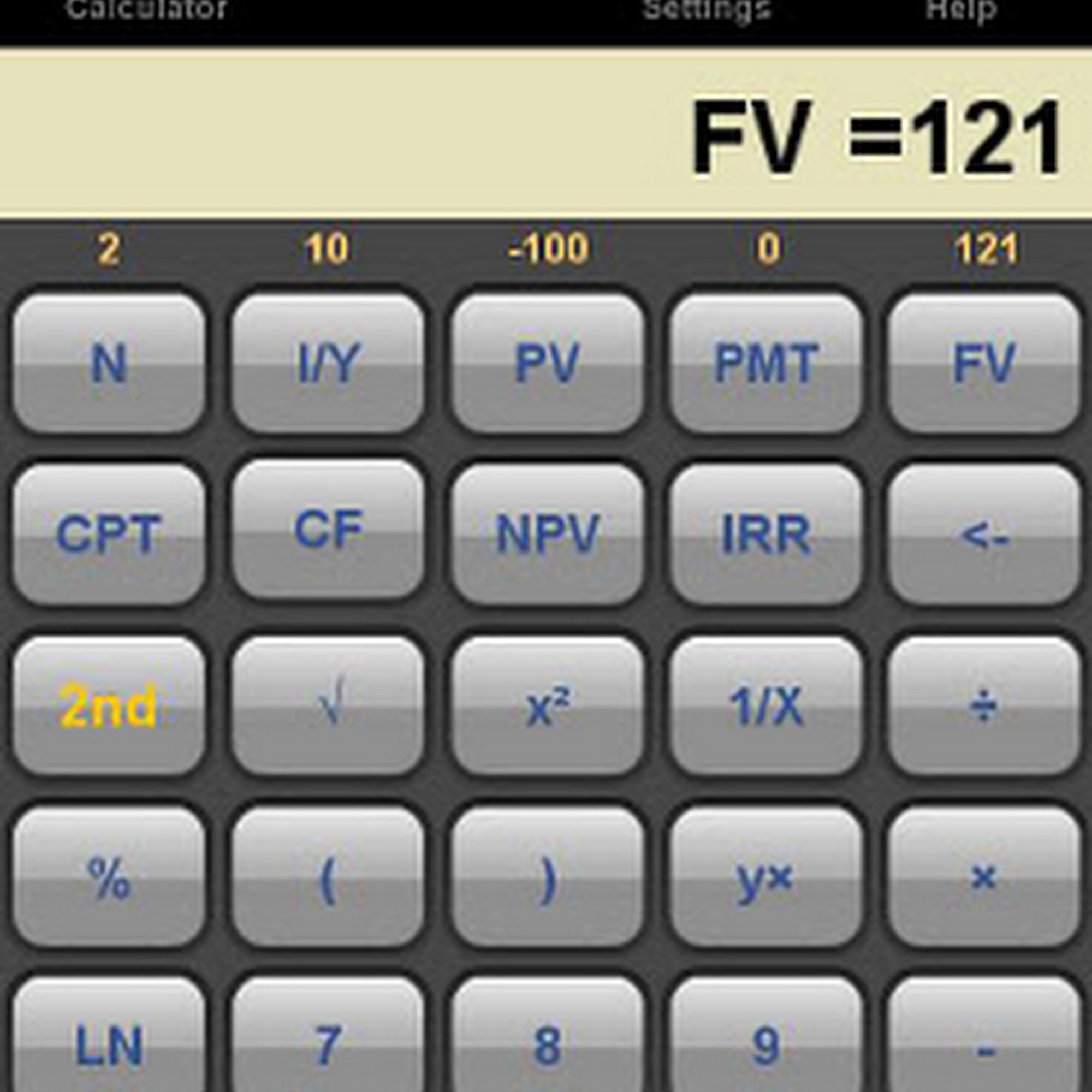Tap the yˣ power key
The height and width of the screenshot is (1092, 1092).
coord(766,877)
